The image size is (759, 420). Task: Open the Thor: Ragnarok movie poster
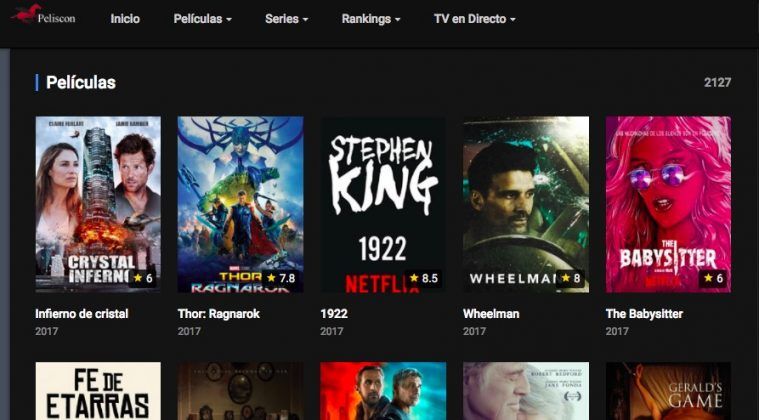tap(240, 204)
